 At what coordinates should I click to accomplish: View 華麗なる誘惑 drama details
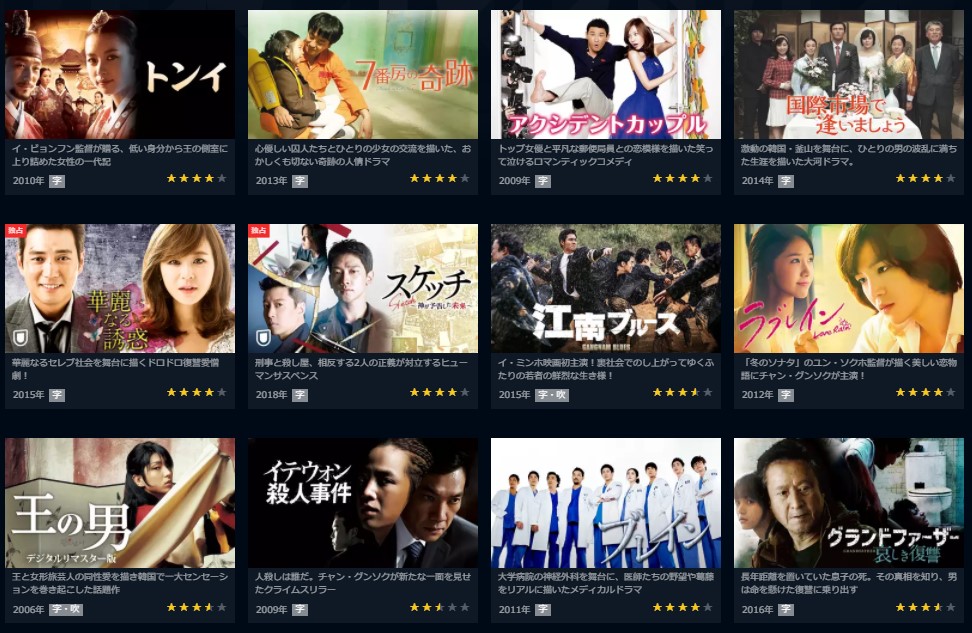point(120,289)
